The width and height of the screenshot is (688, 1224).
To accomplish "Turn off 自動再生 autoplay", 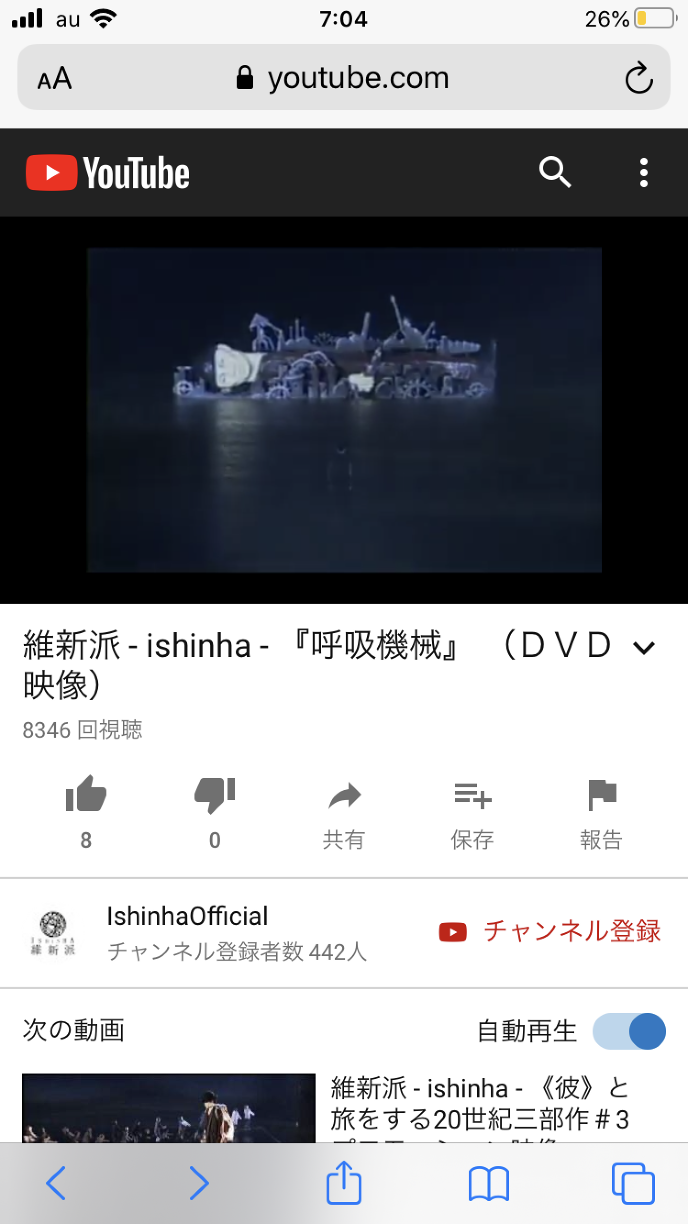I will click(630, 1031).
